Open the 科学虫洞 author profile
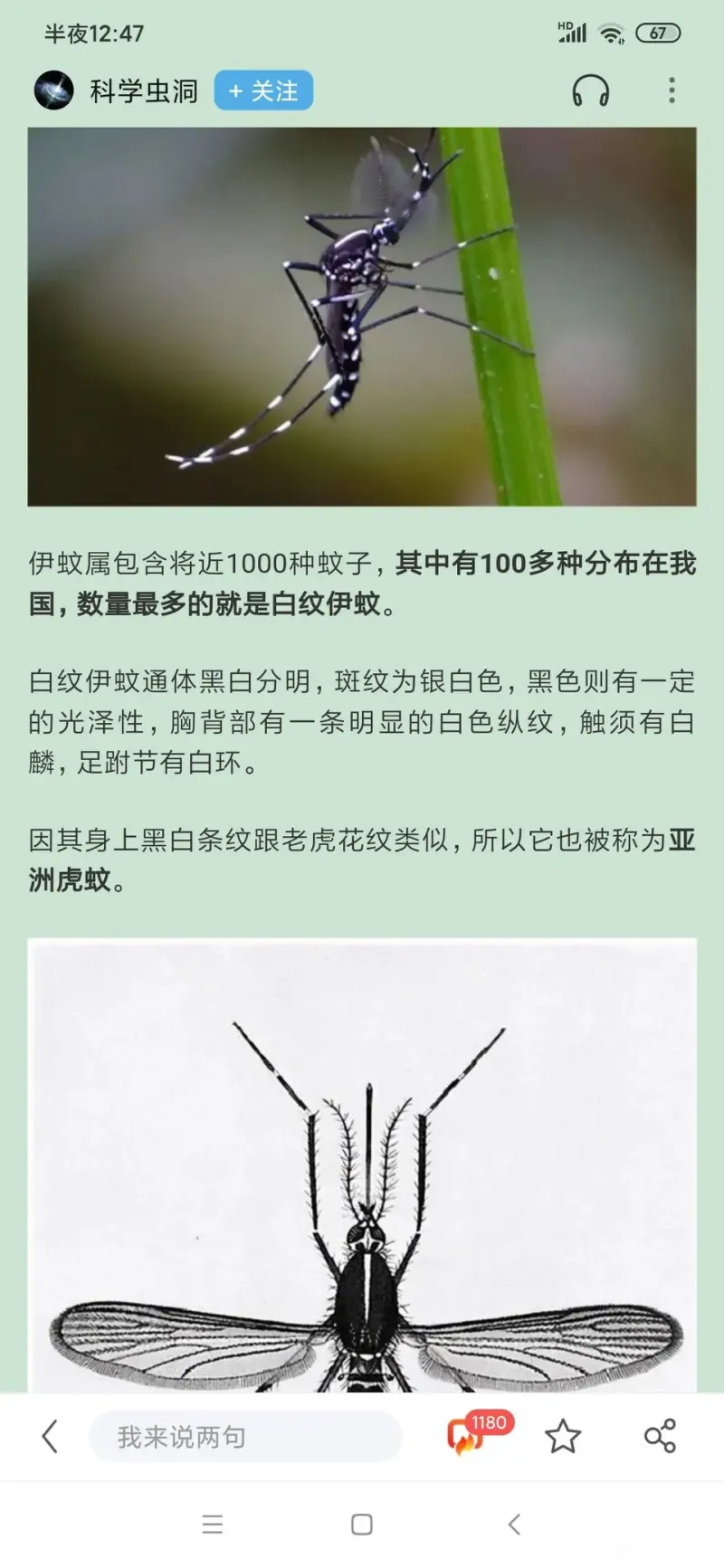This screenshot has width=724, height=1568. coord(143,90)
